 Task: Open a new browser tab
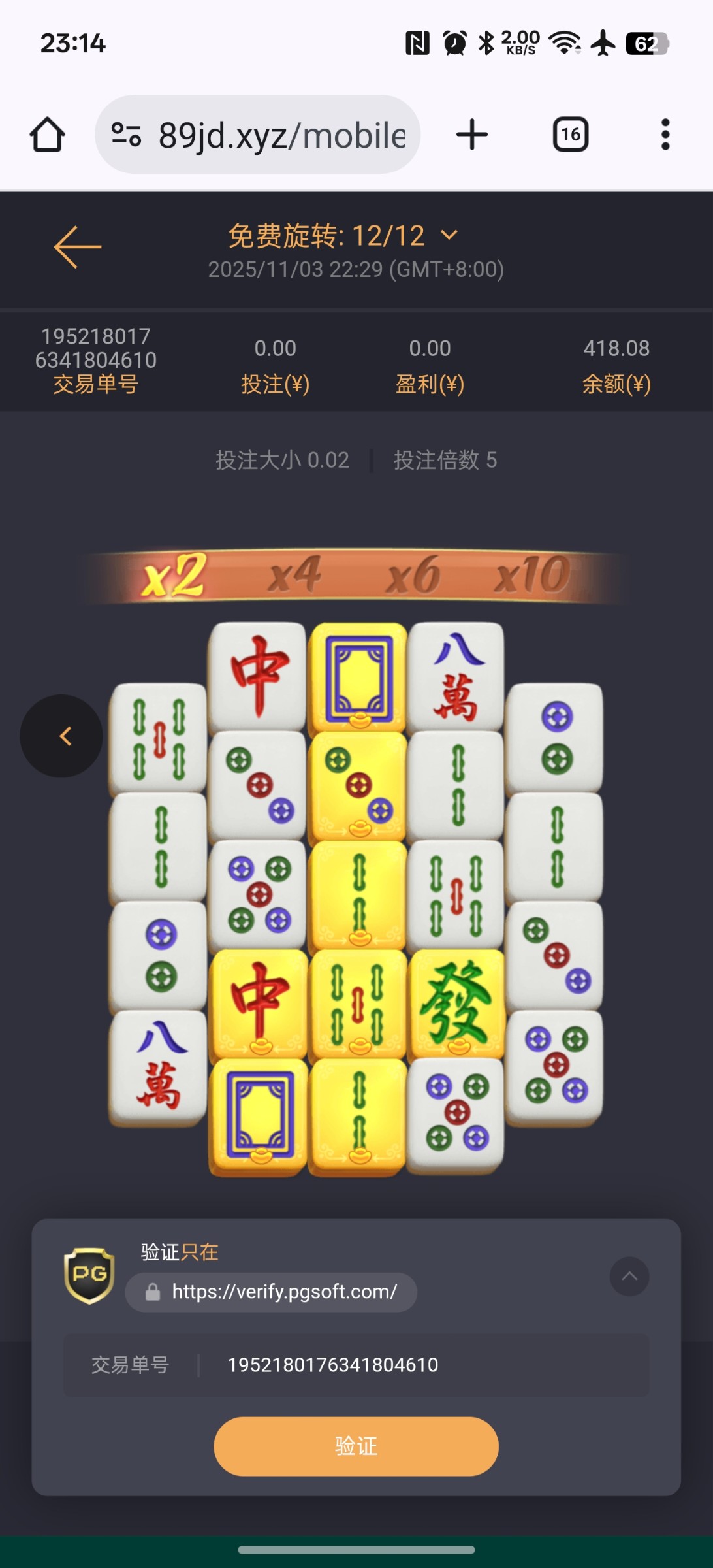(x=471, y=135)
